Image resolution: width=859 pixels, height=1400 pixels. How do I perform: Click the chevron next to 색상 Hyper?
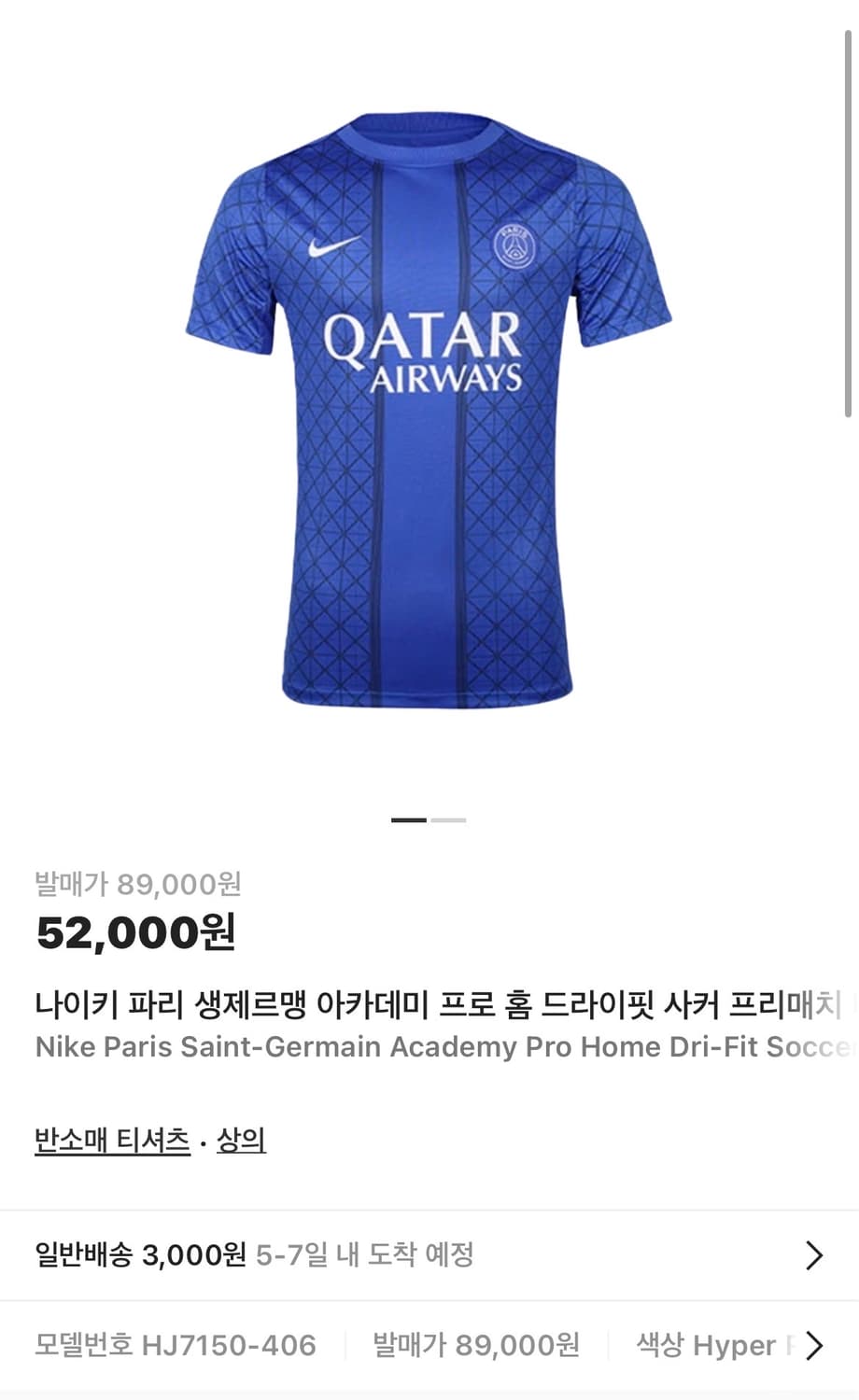pyautogui.click(x=814, y=1345)
